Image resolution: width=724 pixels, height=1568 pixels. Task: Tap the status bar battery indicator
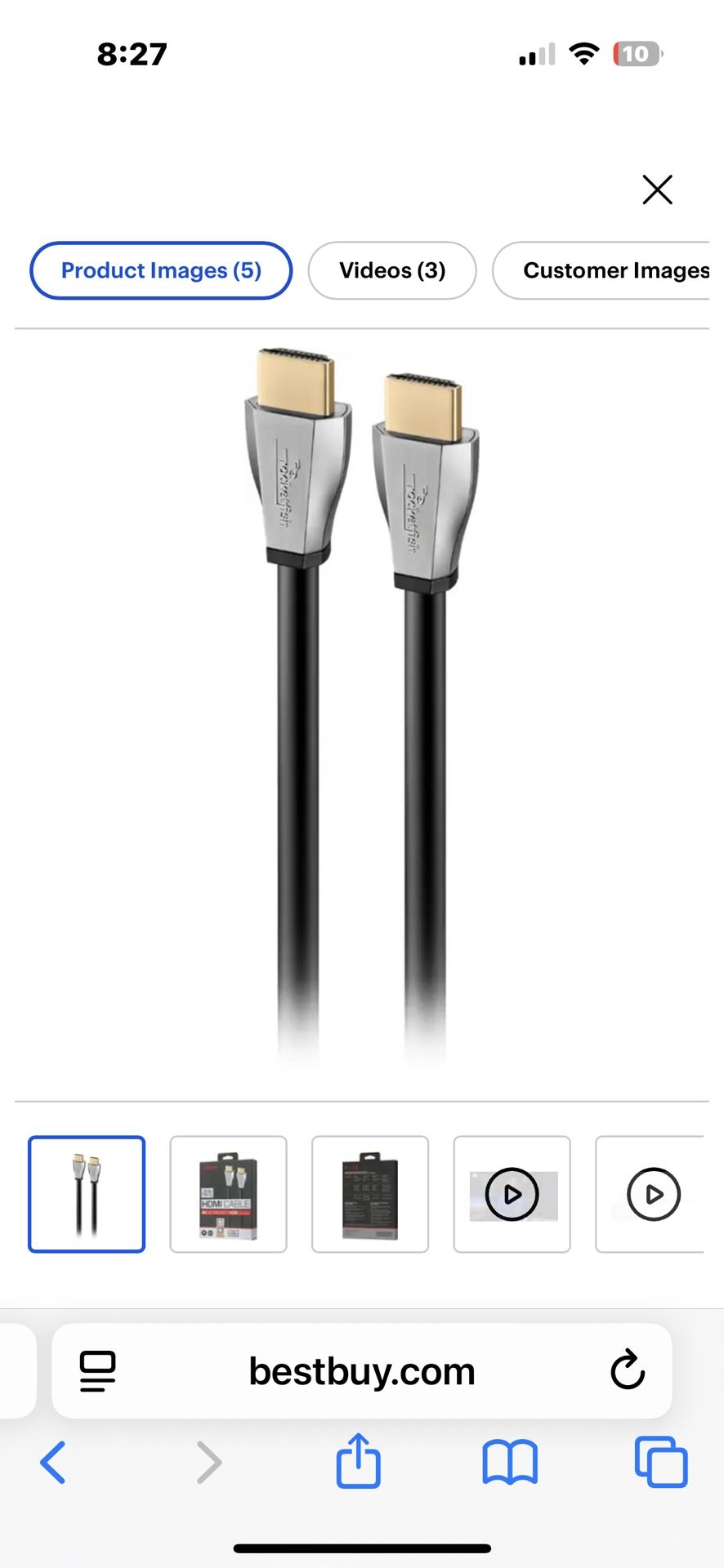[x=636, y=54]
